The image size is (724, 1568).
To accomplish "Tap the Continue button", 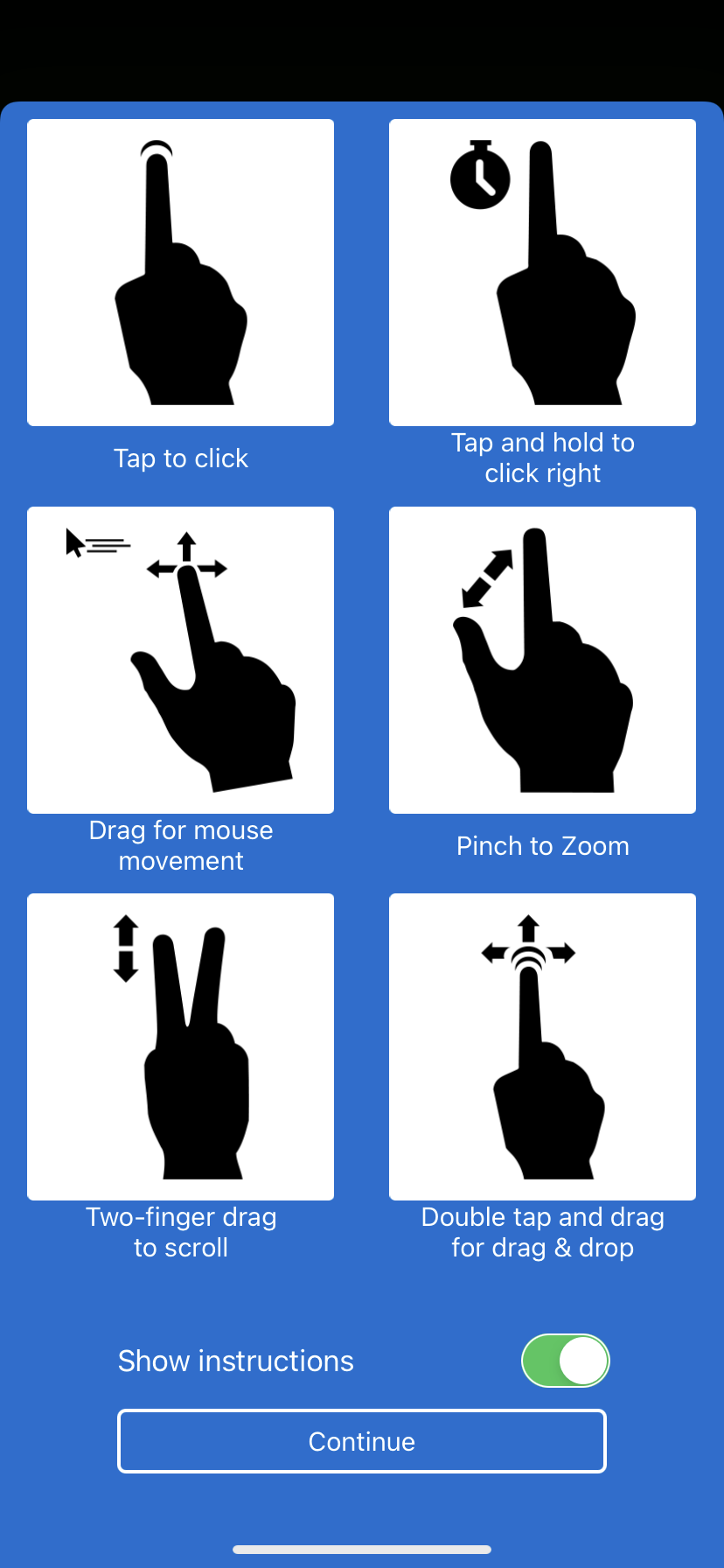I will tap(362, 1441).
